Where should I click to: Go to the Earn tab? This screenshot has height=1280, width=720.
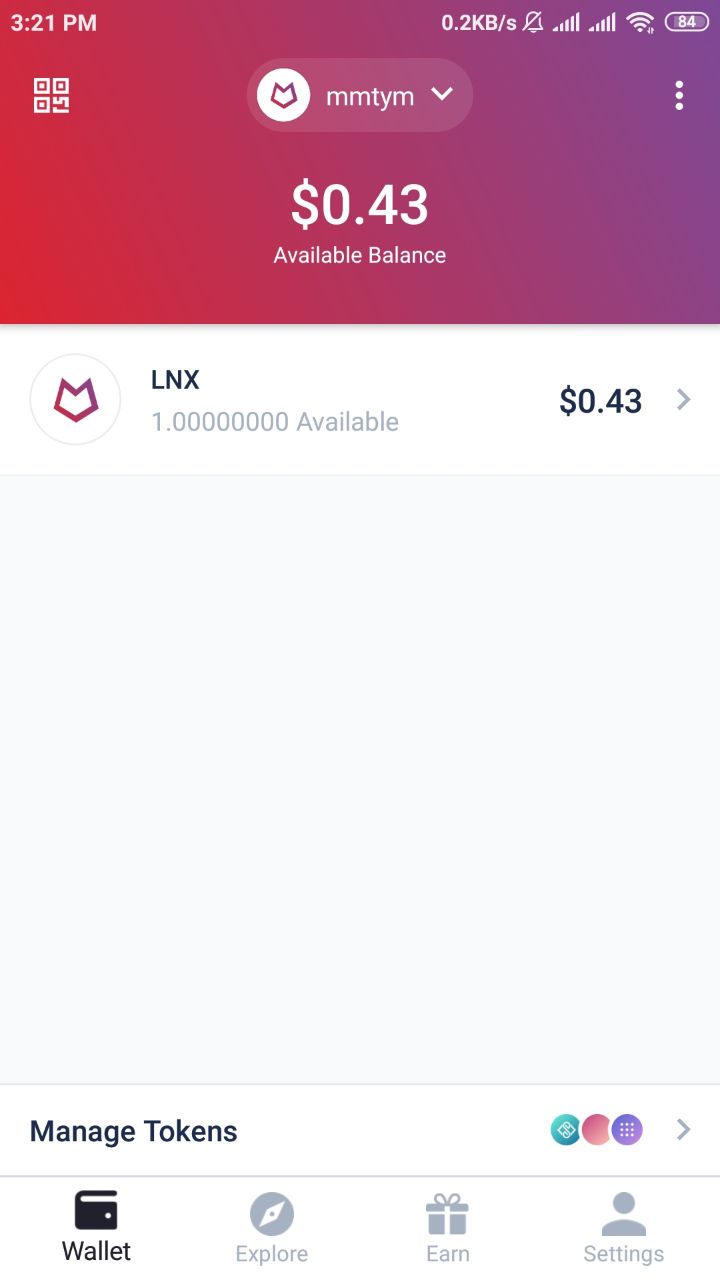coord(447,1226)
